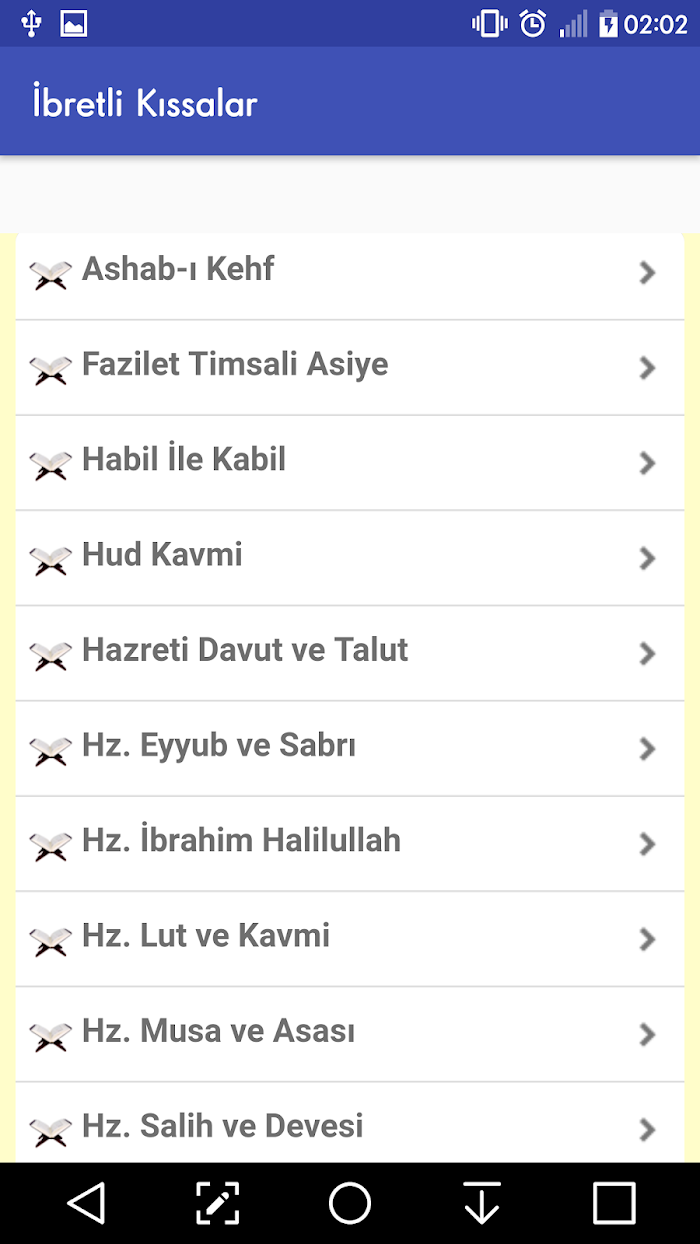The image size is (700, 1244).
Task: Go to the home screen
Action: click(350, 1203)
